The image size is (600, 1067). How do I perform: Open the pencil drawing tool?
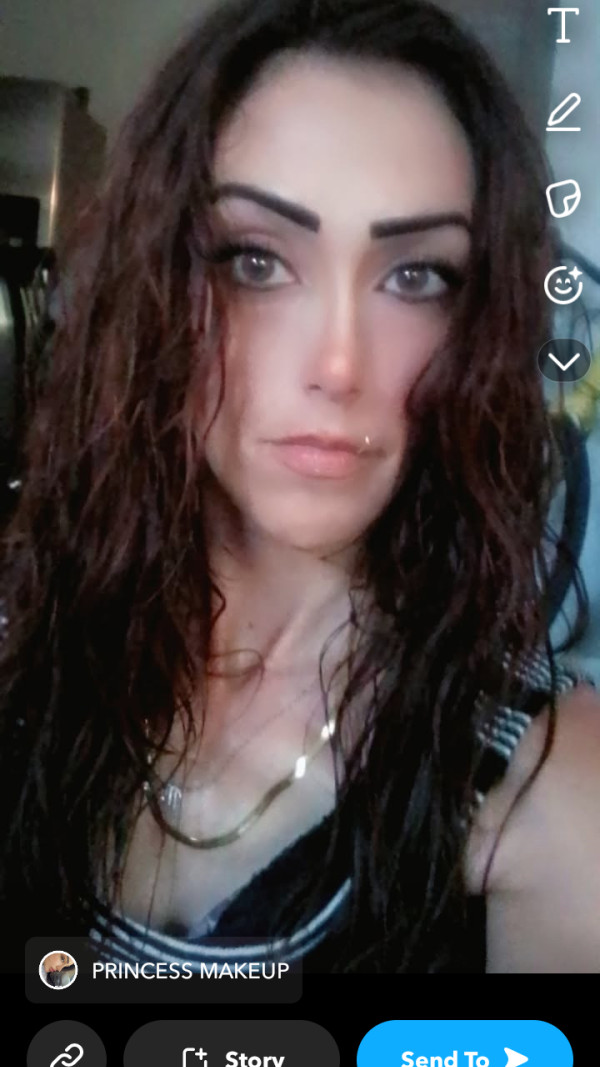[x=563, y=112]
